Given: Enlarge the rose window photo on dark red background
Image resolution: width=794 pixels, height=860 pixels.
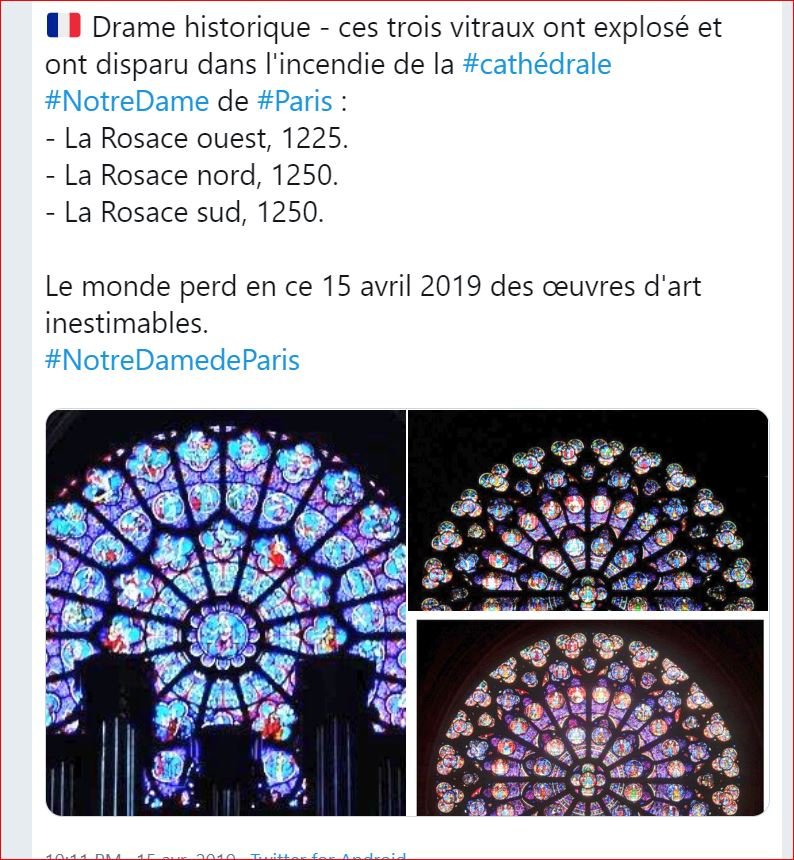Looking at the screenshot, I should 590,716.
